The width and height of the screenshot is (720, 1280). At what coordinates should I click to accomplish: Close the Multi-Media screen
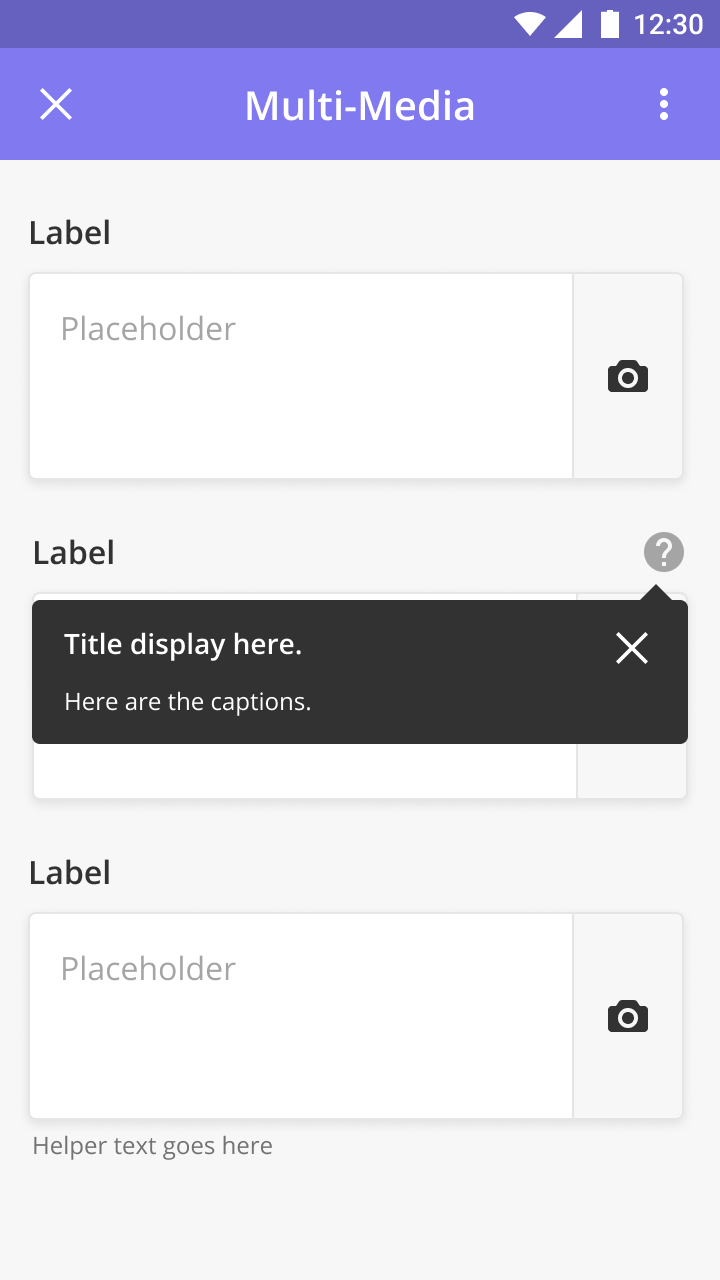click(x=56, y=104)
